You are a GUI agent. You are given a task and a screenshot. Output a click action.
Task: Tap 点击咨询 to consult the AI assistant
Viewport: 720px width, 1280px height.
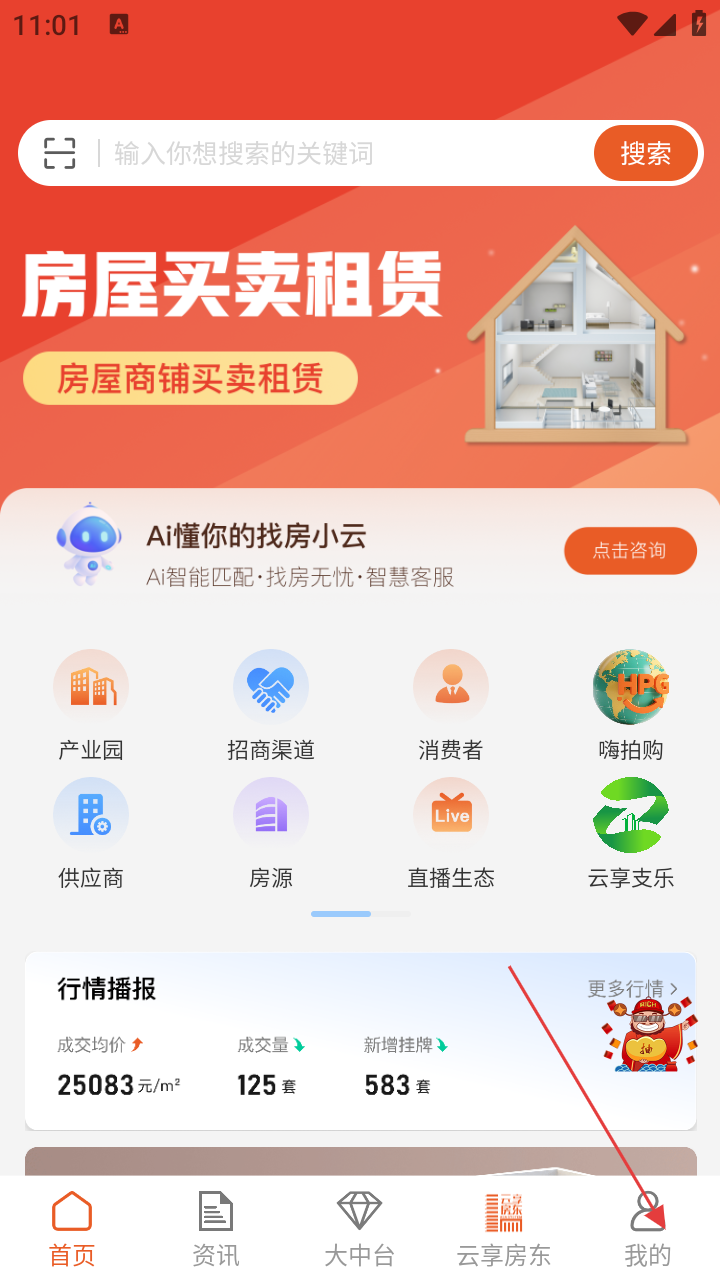coord(630,551)
